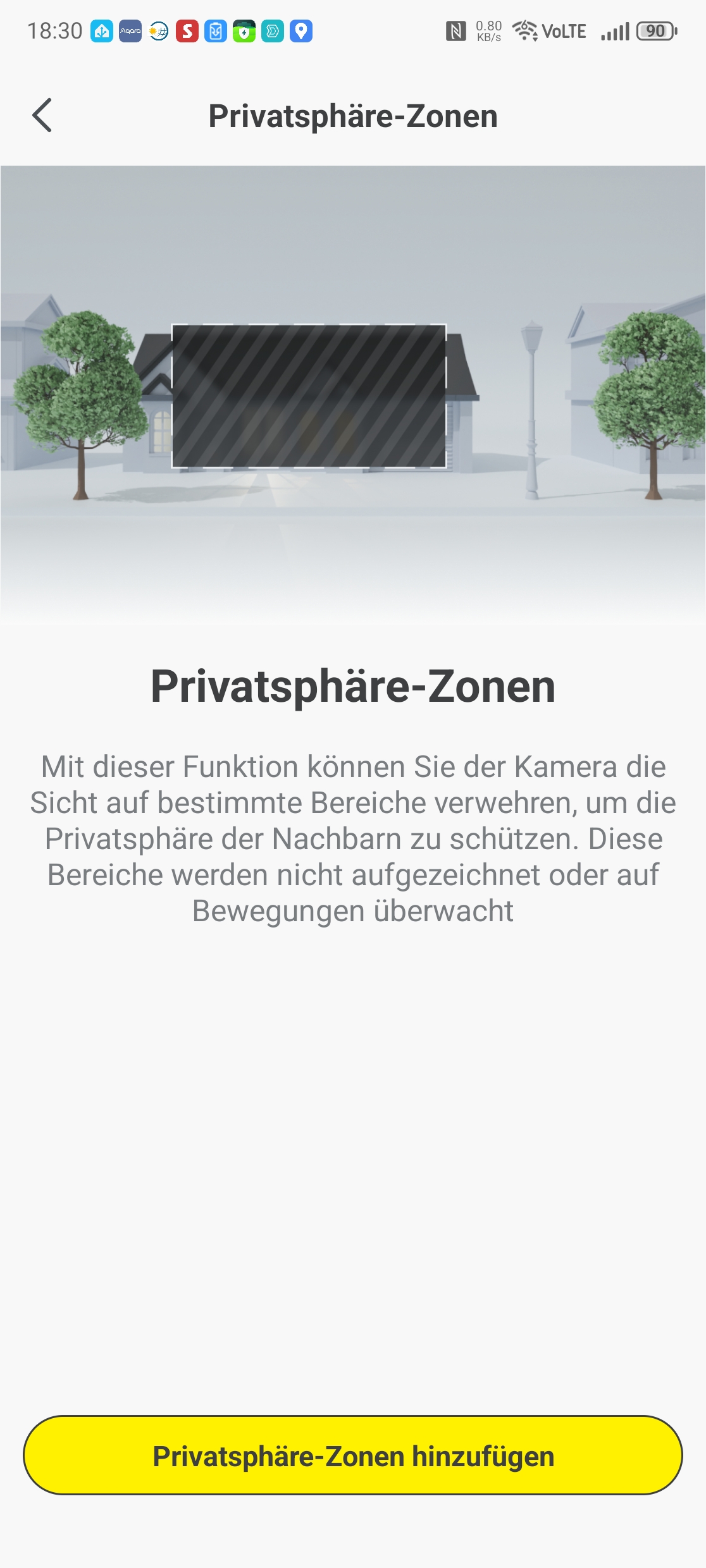Select the striped privacy zone rectangle
This screenshot has width=706, height=1568.
(310, 397)
